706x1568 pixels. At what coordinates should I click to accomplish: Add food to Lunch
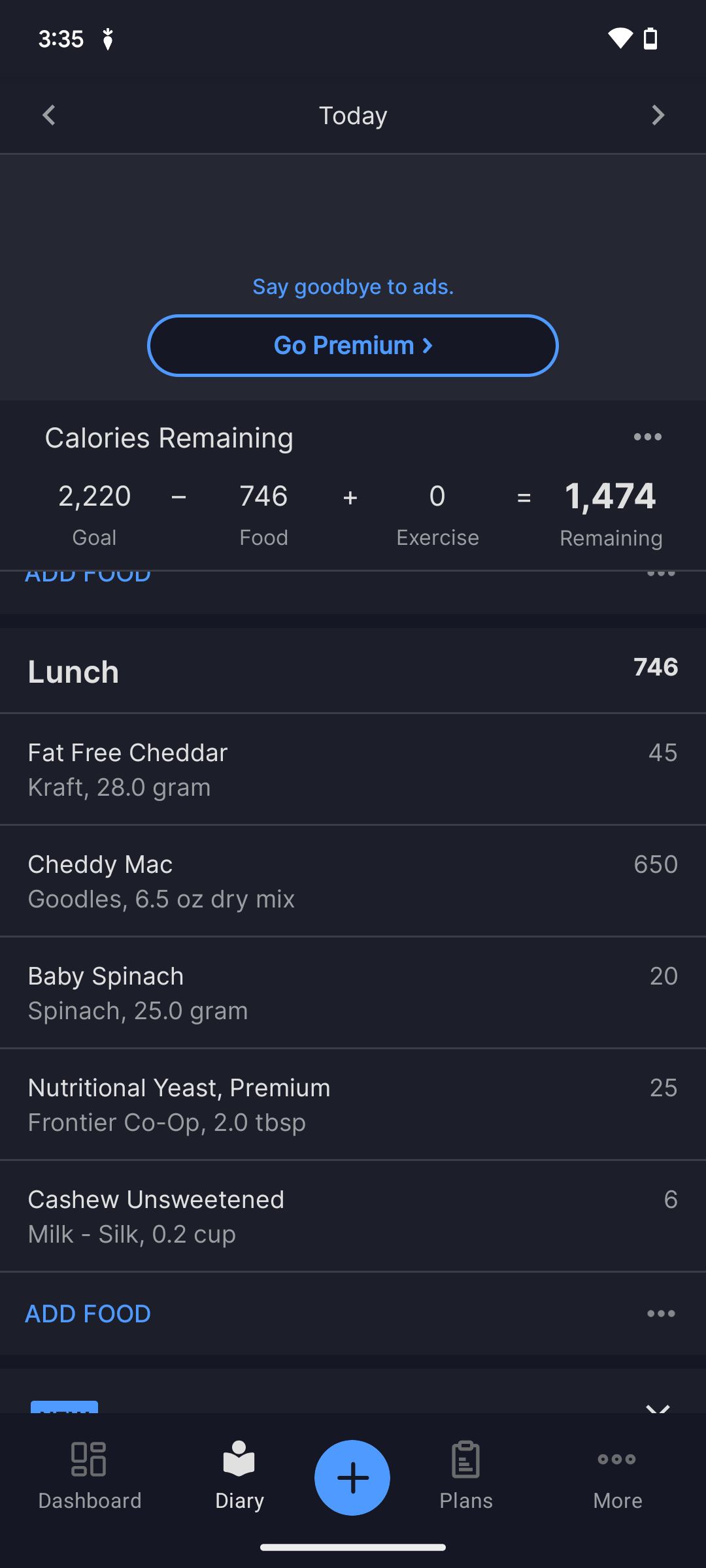pos(88,1314)
